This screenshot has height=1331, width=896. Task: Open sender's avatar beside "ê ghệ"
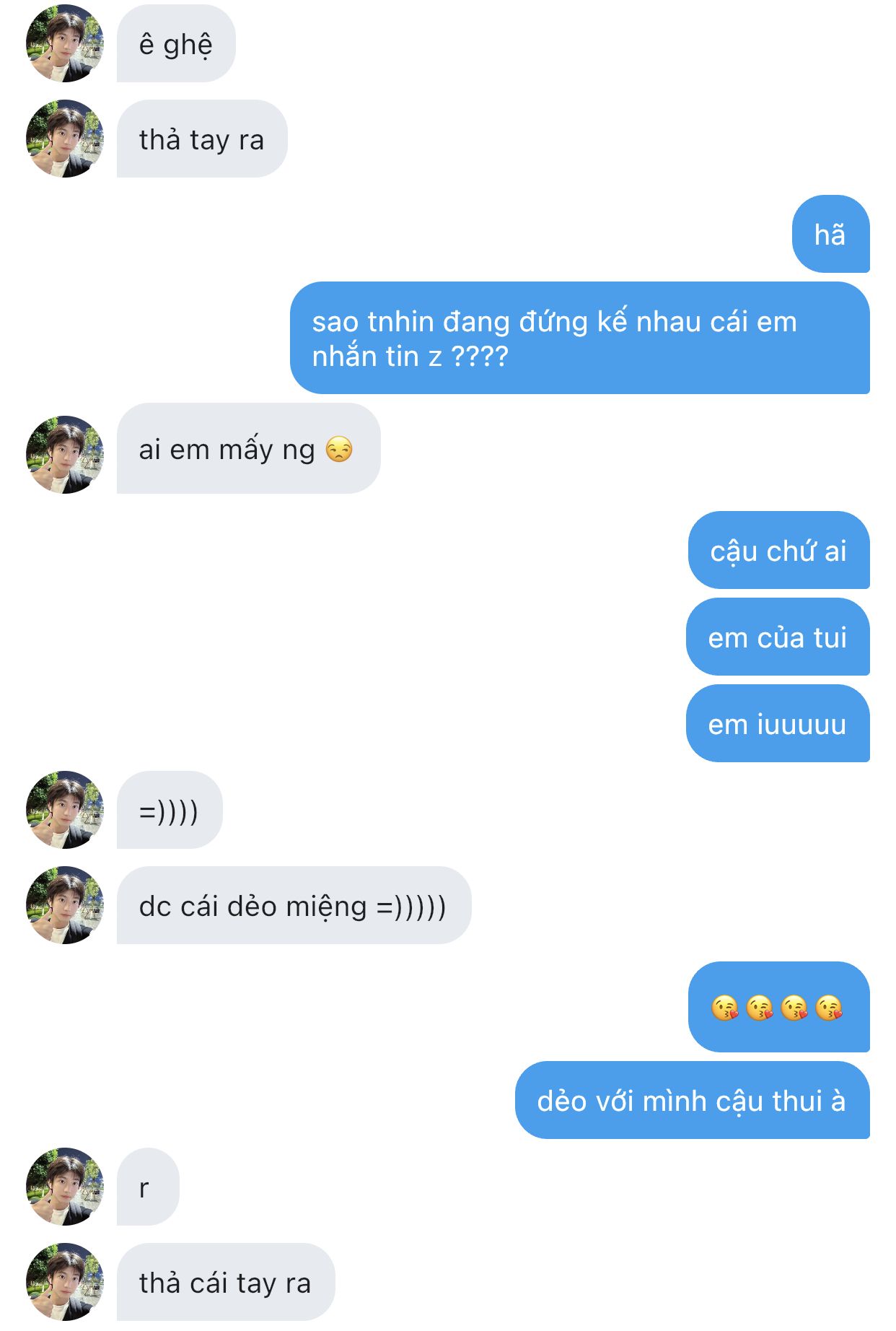(x=65, y=43)
